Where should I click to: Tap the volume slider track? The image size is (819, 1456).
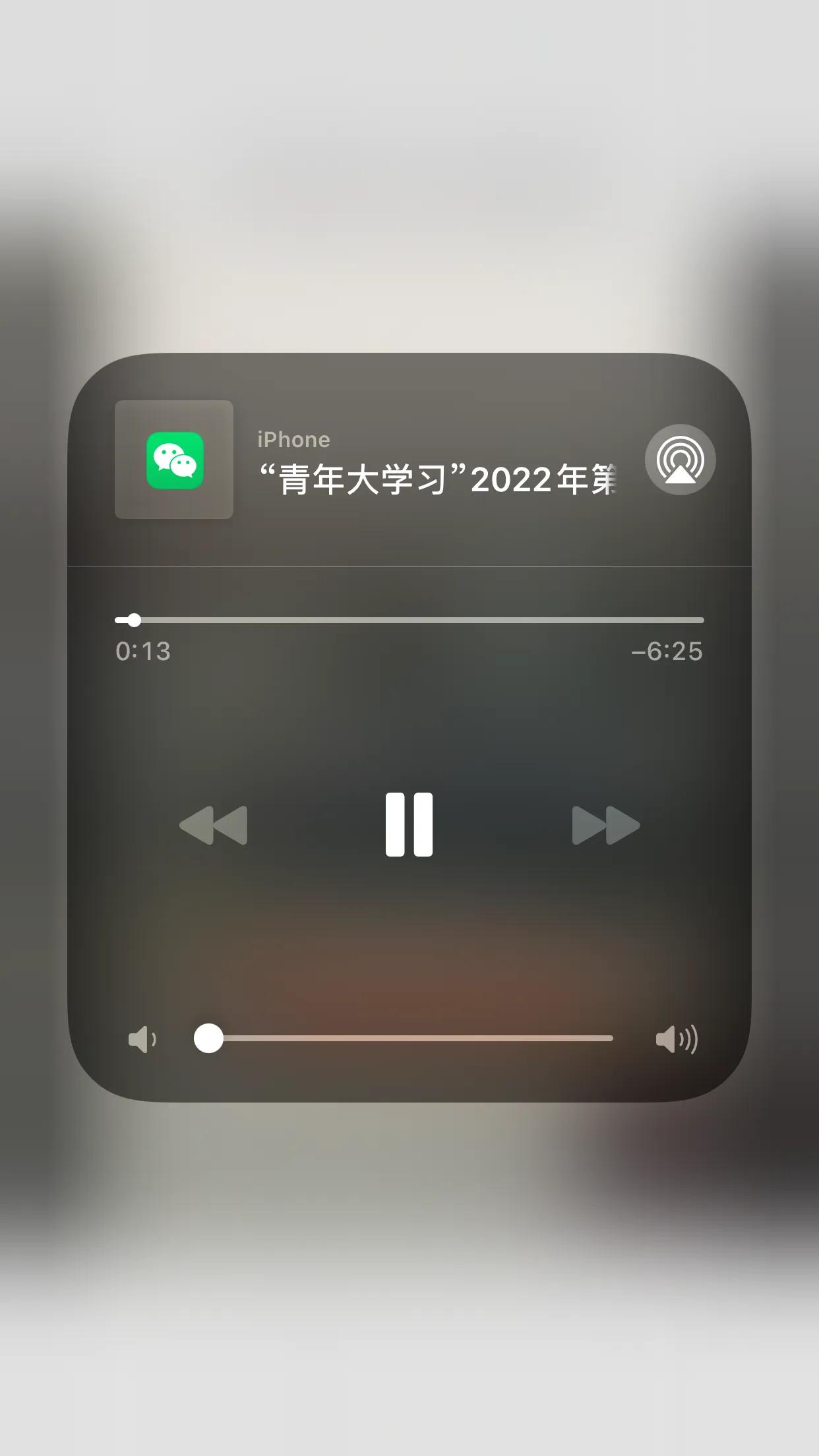tap(409, 1039)
